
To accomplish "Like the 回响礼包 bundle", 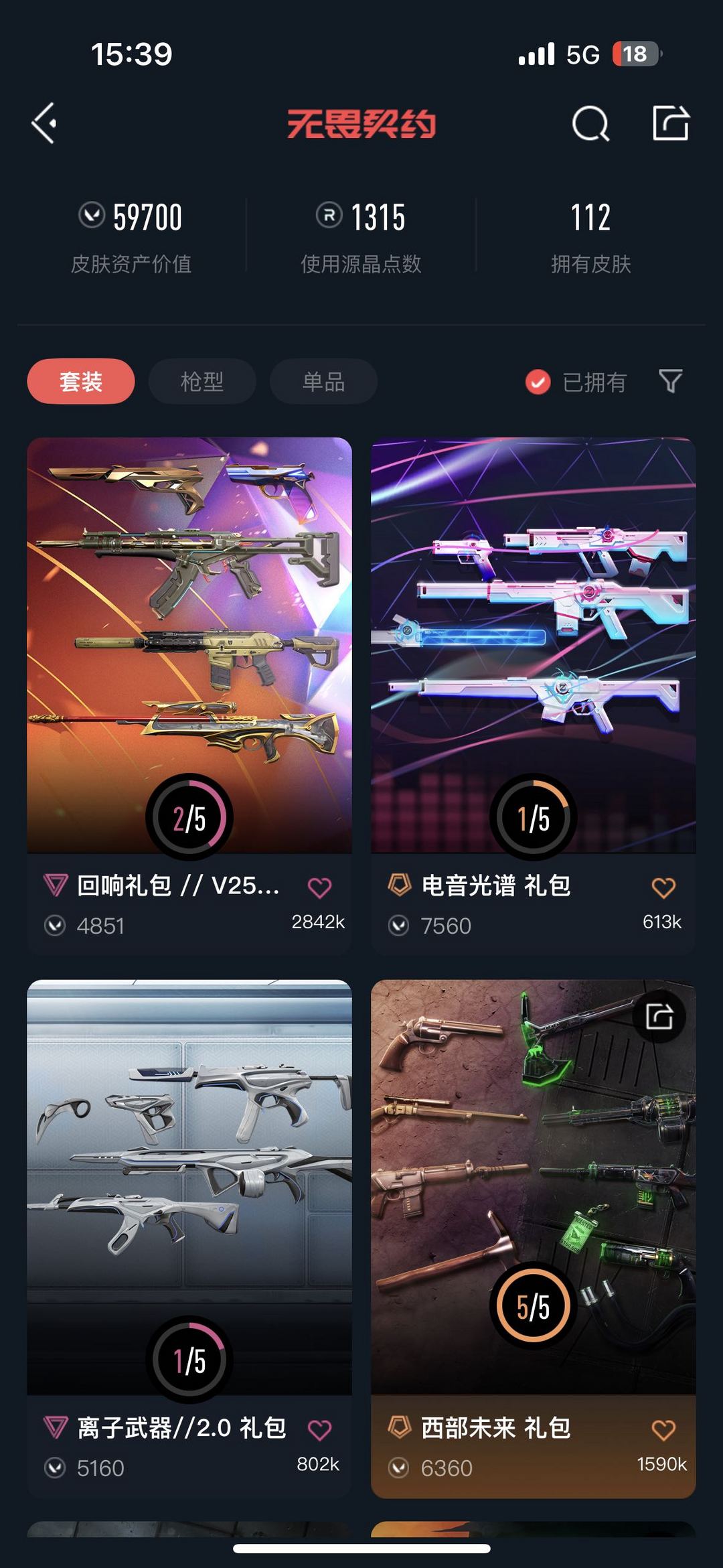I will [x=319, y=887].
